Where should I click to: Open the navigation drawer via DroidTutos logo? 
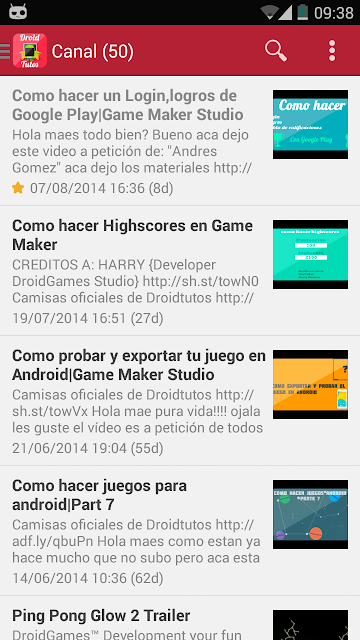tap(24, 51)
